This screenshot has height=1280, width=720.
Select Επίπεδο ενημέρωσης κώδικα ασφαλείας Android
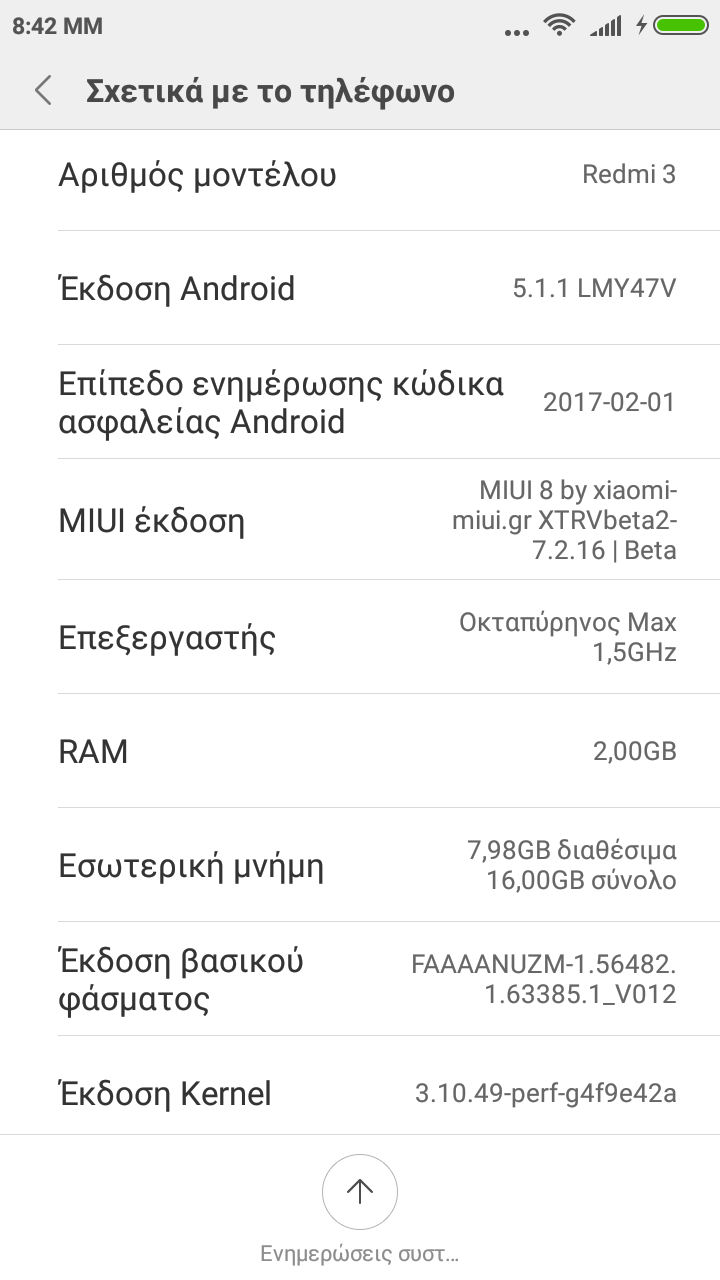click(x=360, y=402)
